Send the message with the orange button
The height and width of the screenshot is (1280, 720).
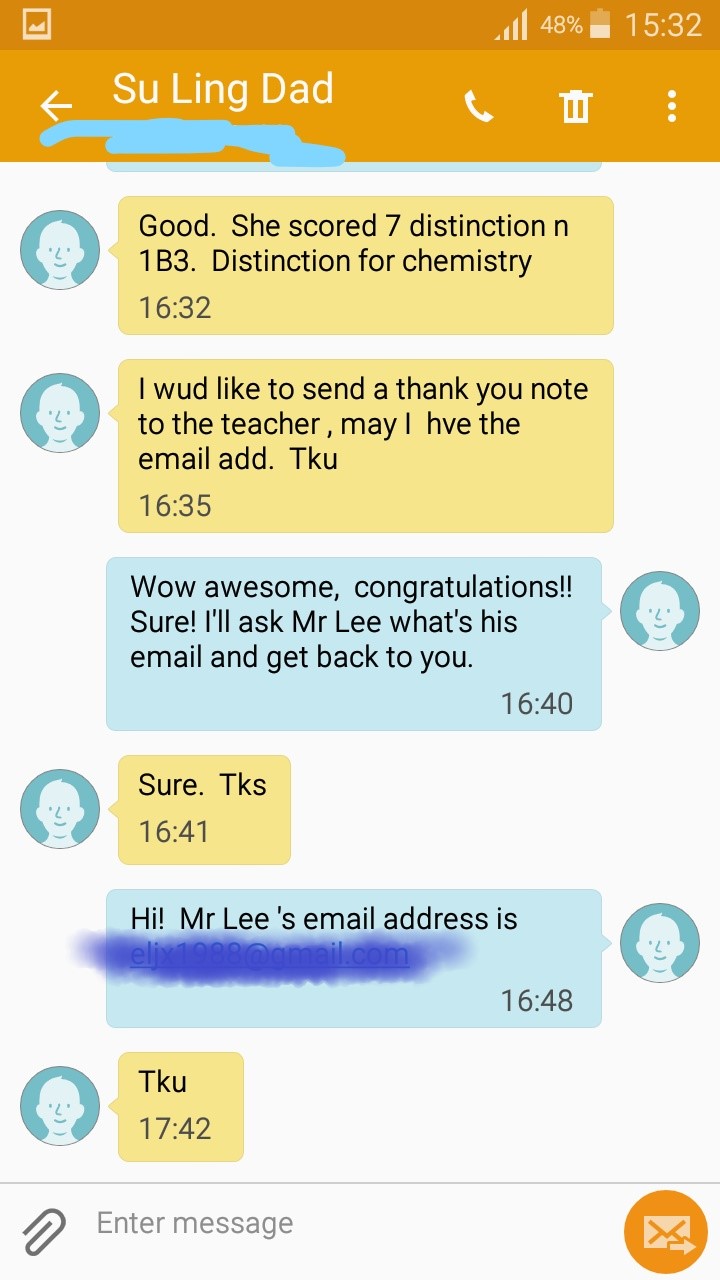[x=667, y=1230]
